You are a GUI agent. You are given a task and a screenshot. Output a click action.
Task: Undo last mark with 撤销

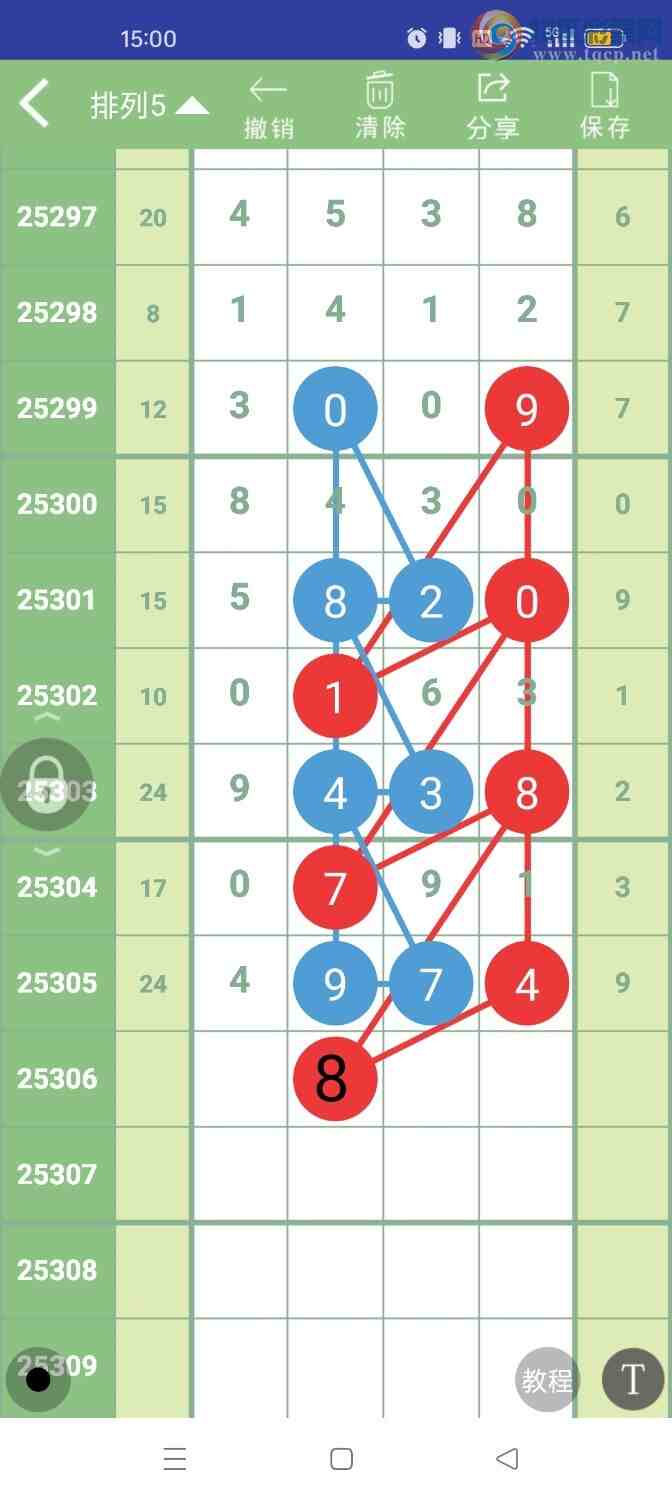(x=268, y=106)
